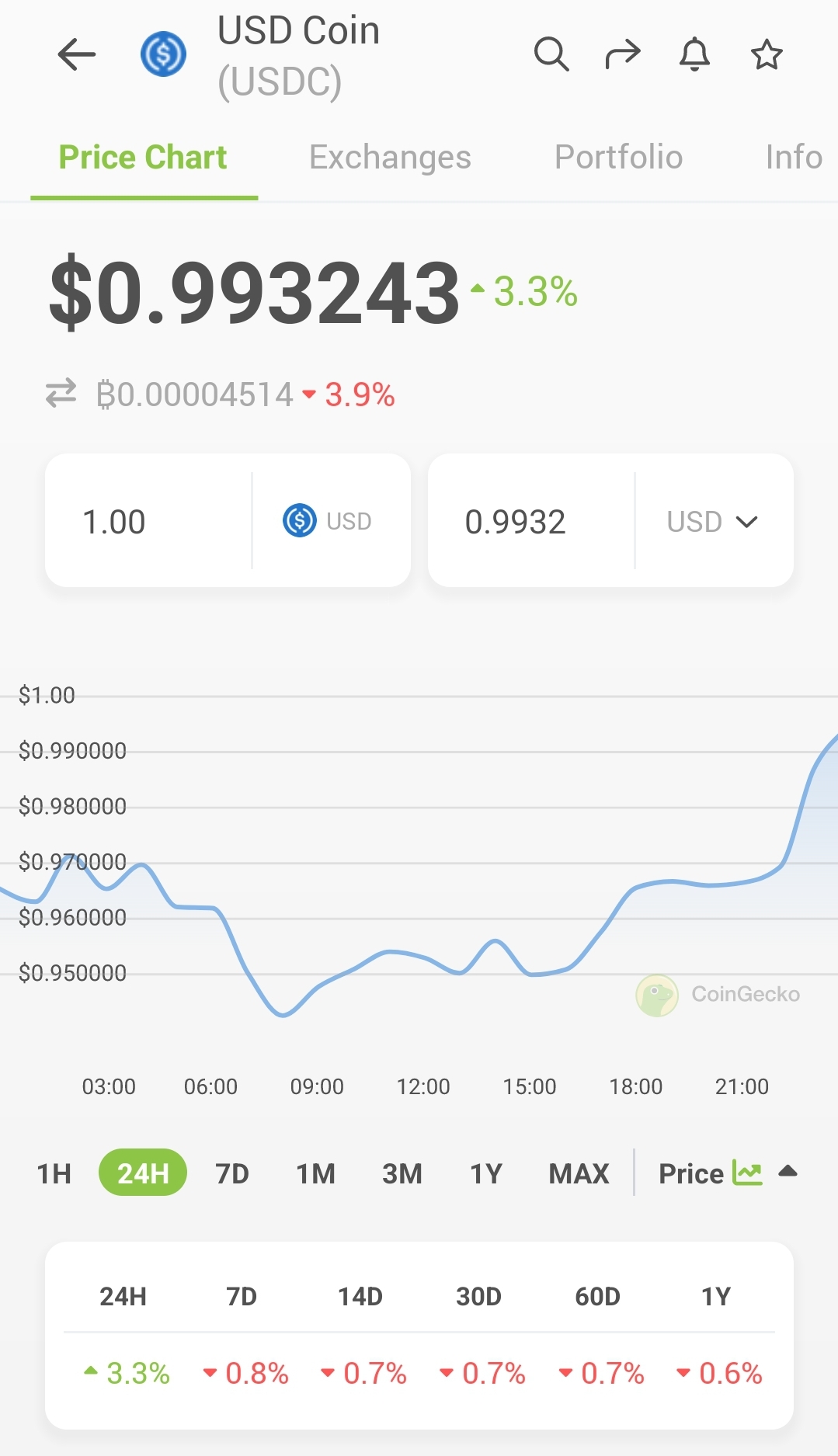This screenshot has width=838, height=1456.
Task: Edit the 0.9932 converted amount field
Action: pyautogui.click(x=531, y=521)
